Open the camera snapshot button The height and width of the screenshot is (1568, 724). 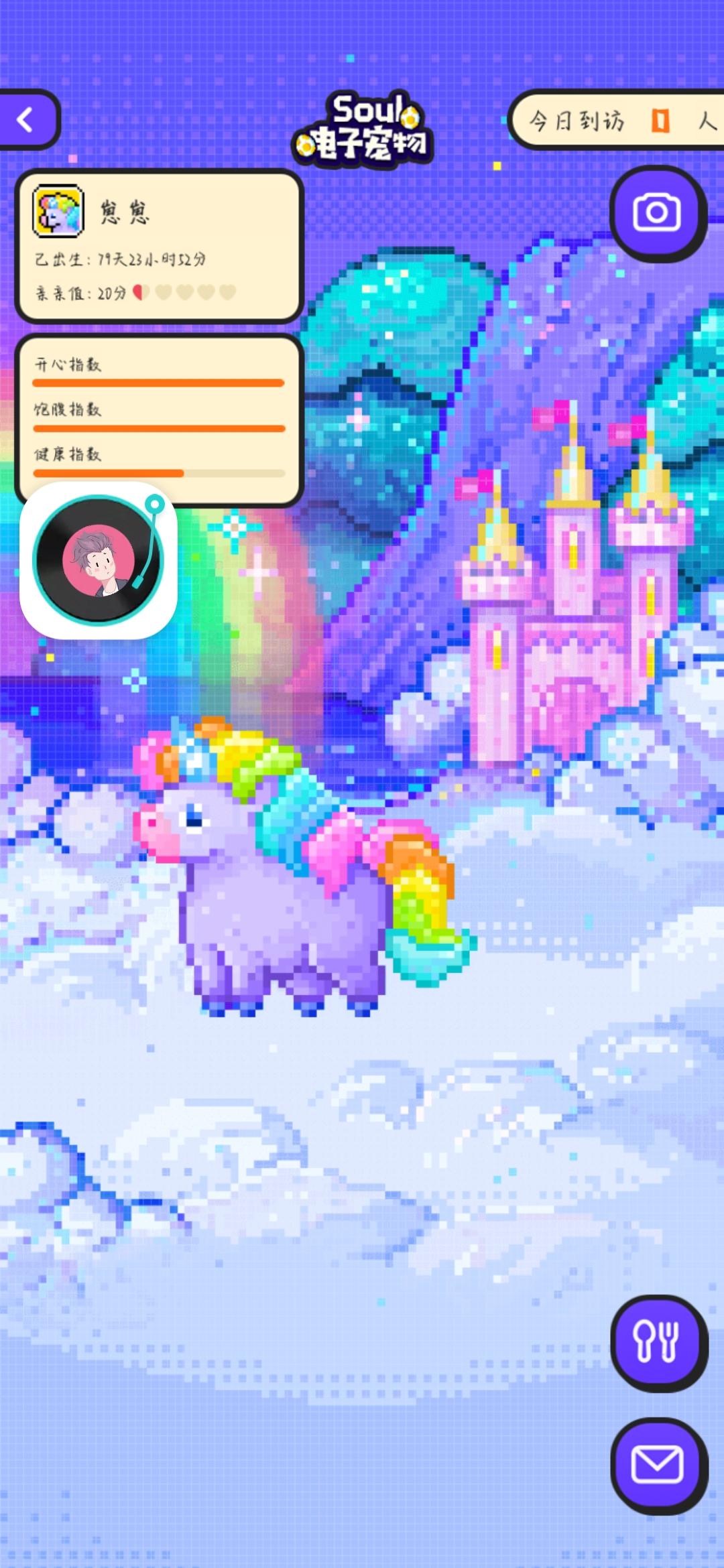pos(658,213)
